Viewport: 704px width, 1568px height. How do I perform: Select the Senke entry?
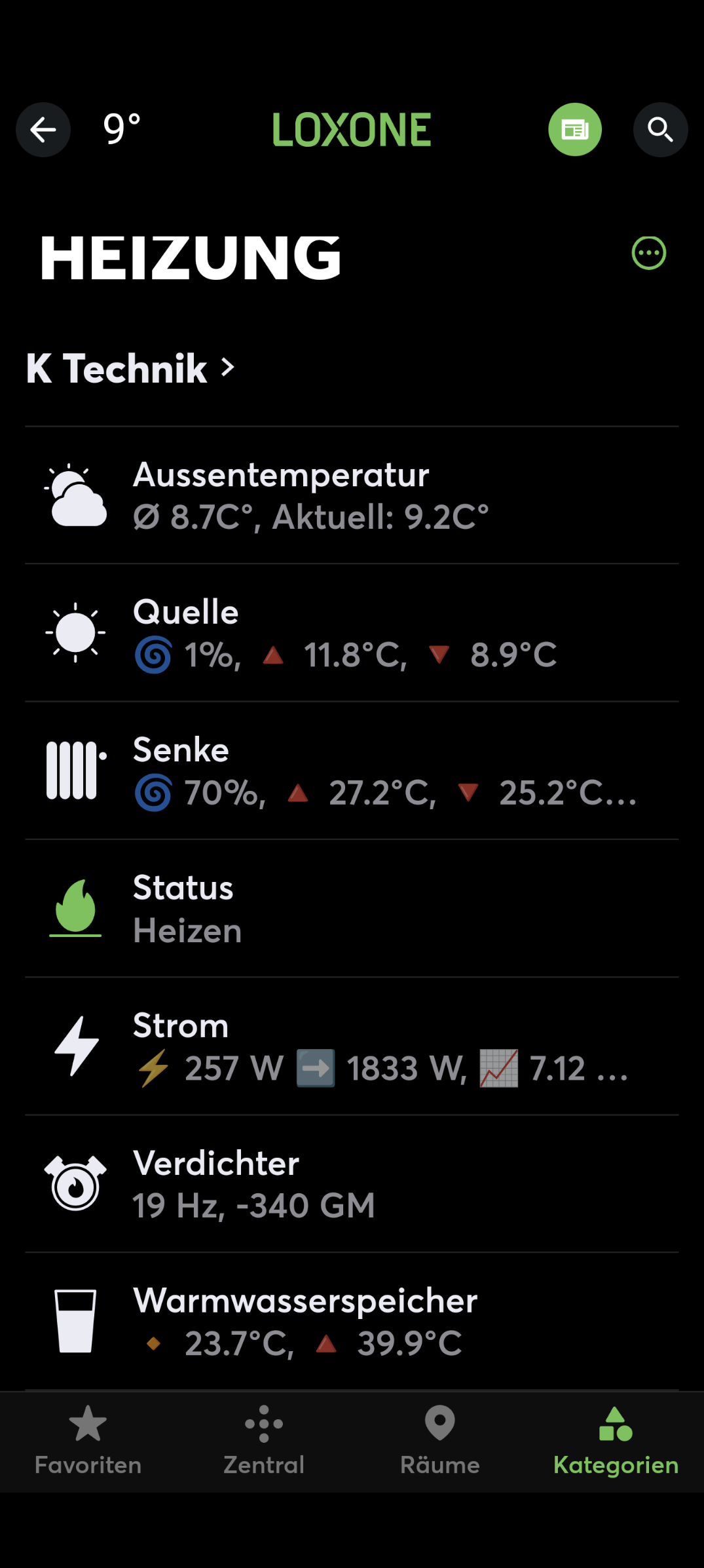352,771
